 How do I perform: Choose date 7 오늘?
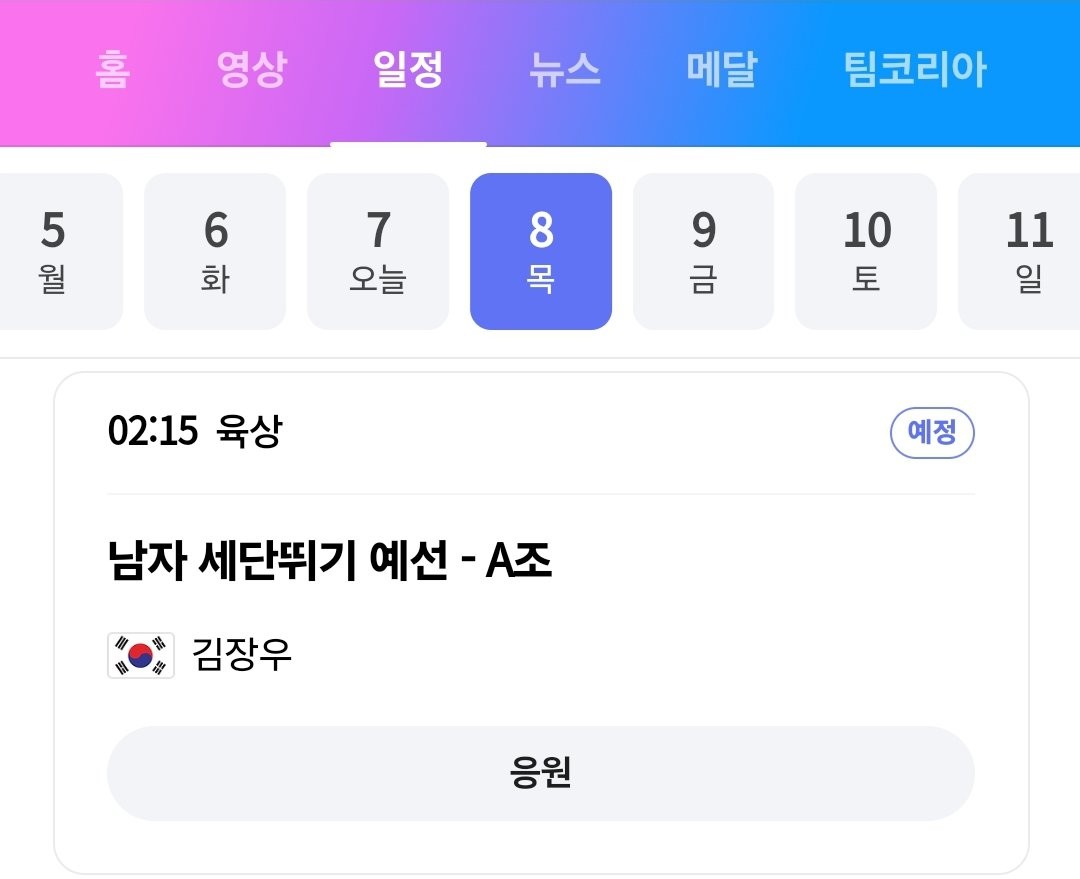[378, 252]
